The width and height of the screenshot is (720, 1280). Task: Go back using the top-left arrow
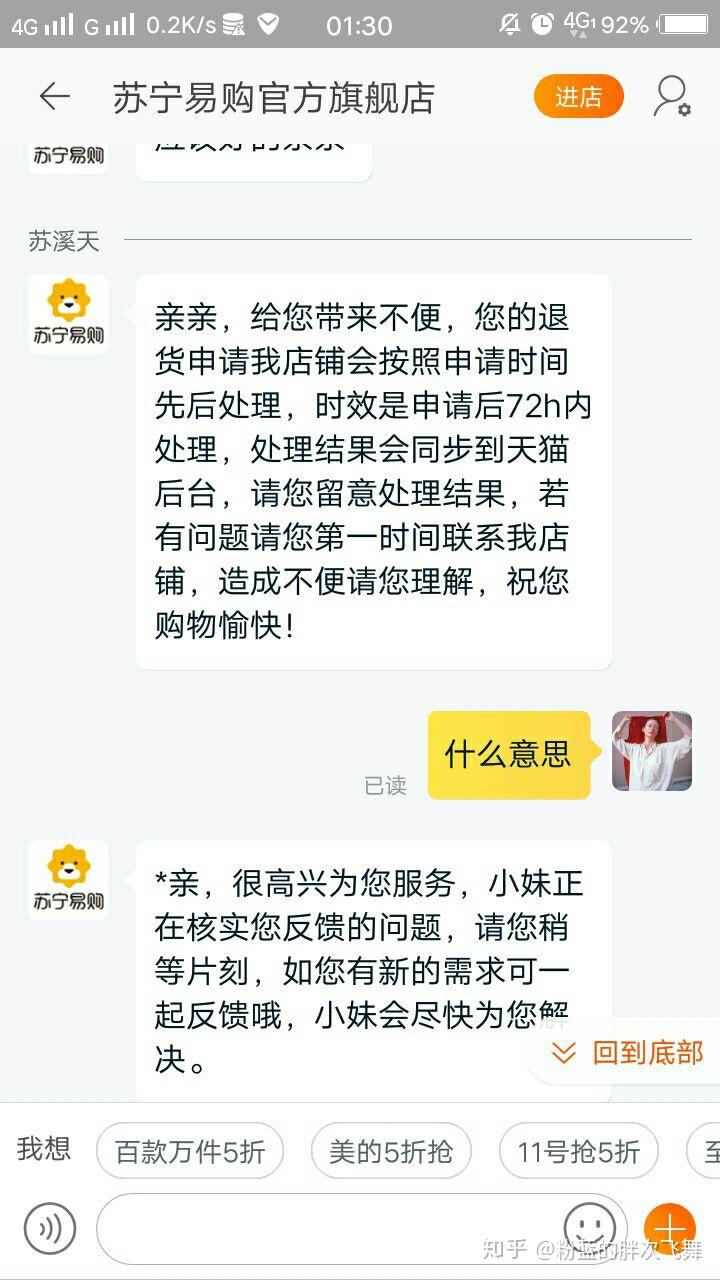tap(54, 97)
